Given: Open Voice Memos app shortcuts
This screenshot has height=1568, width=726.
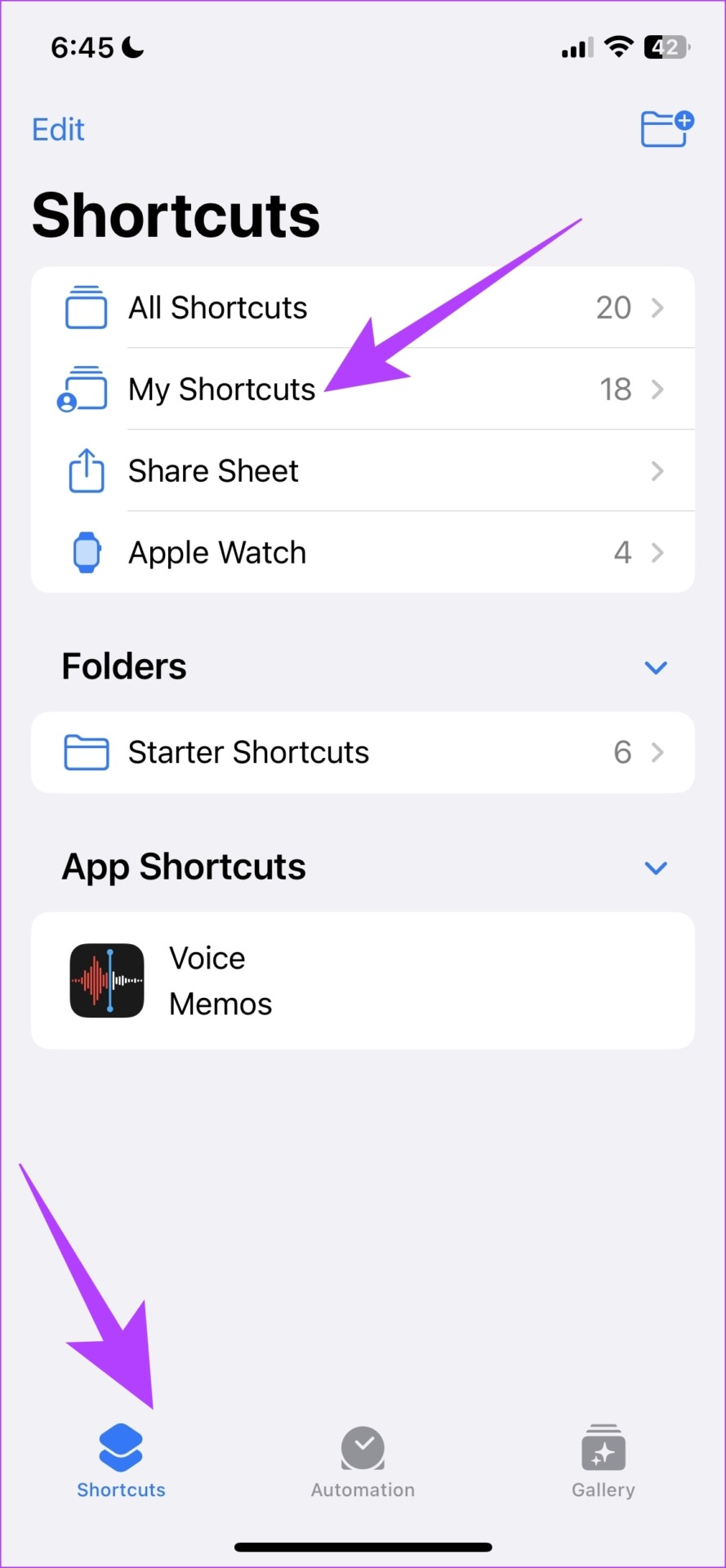Looking at the screenshot, I should 363,981.
